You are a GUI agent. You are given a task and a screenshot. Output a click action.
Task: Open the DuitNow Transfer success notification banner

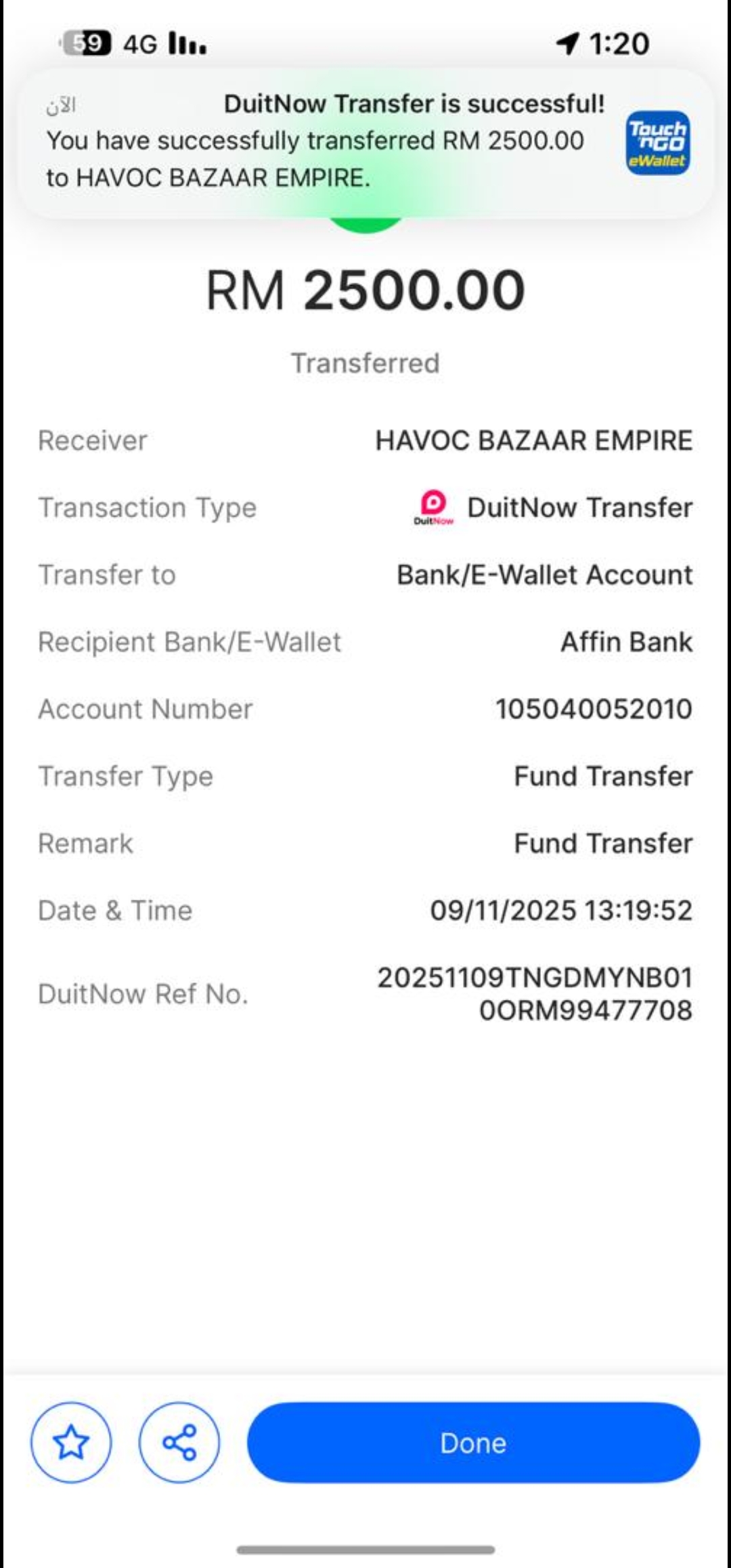tap(365, 142)
